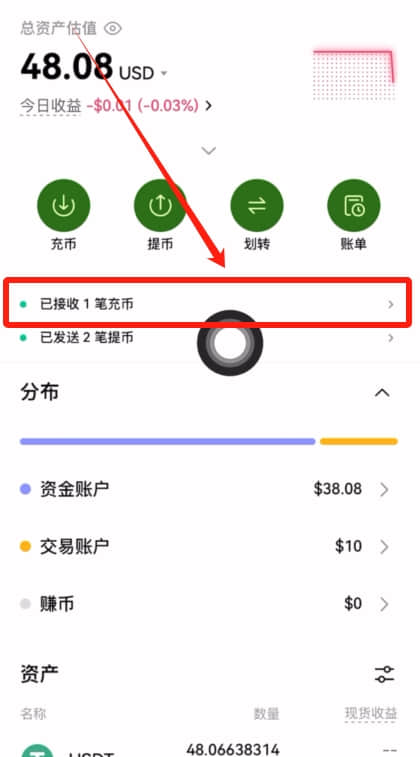
Task: Open the asset filter settings icon
Action: pos(385,674)
